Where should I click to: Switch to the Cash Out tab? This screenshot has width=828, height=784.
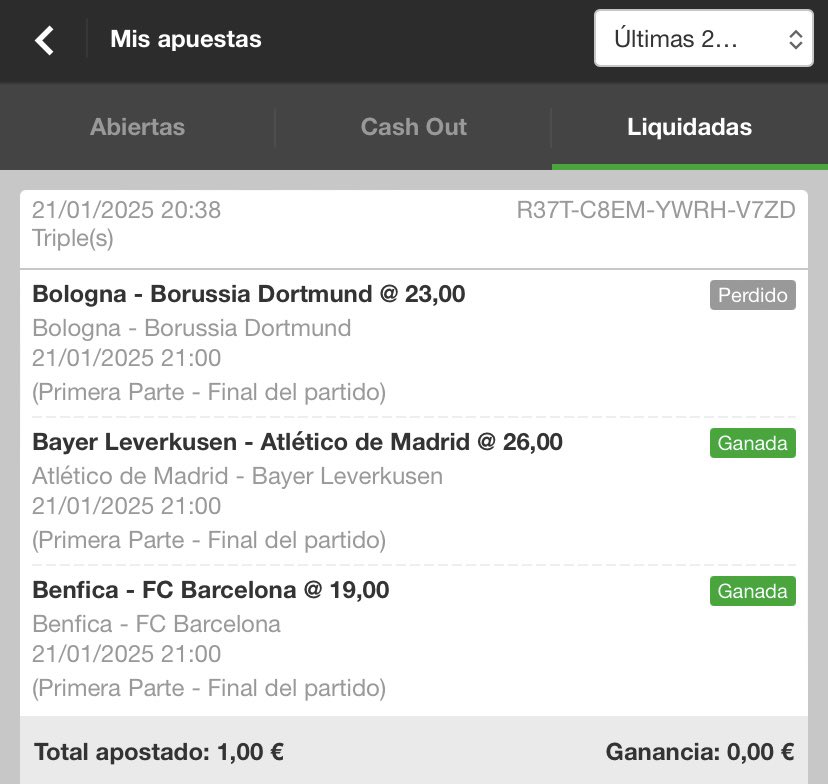point(413,127)
